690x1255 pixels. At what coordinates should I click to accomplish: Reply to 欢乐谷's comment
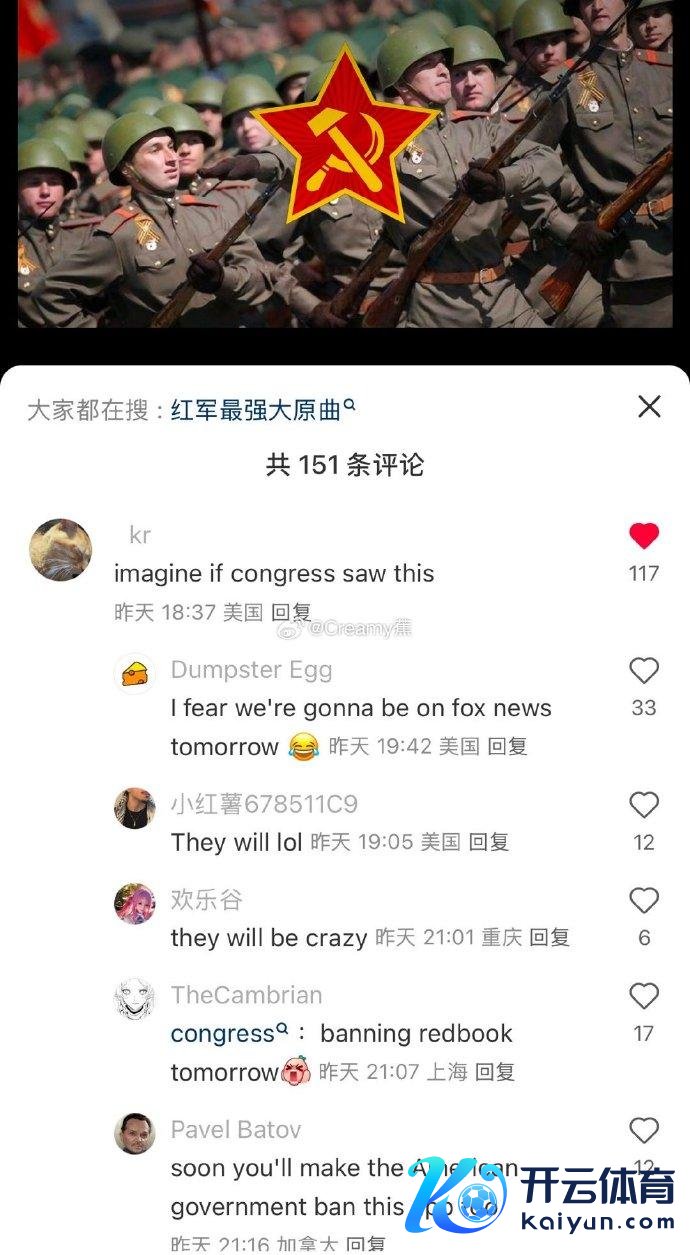click(x=549, y=937)
